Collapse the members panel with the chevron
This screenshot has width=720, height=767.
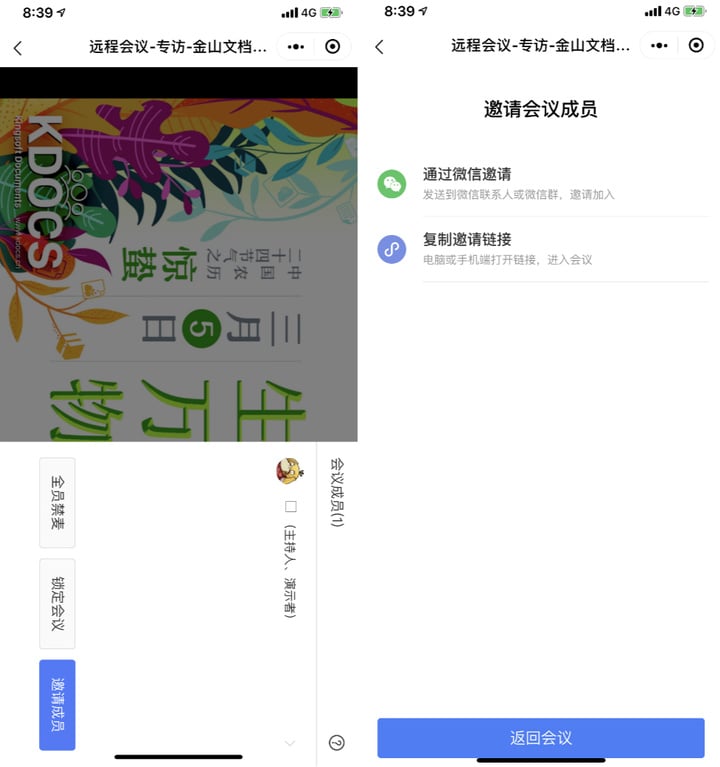pos(290,743)
